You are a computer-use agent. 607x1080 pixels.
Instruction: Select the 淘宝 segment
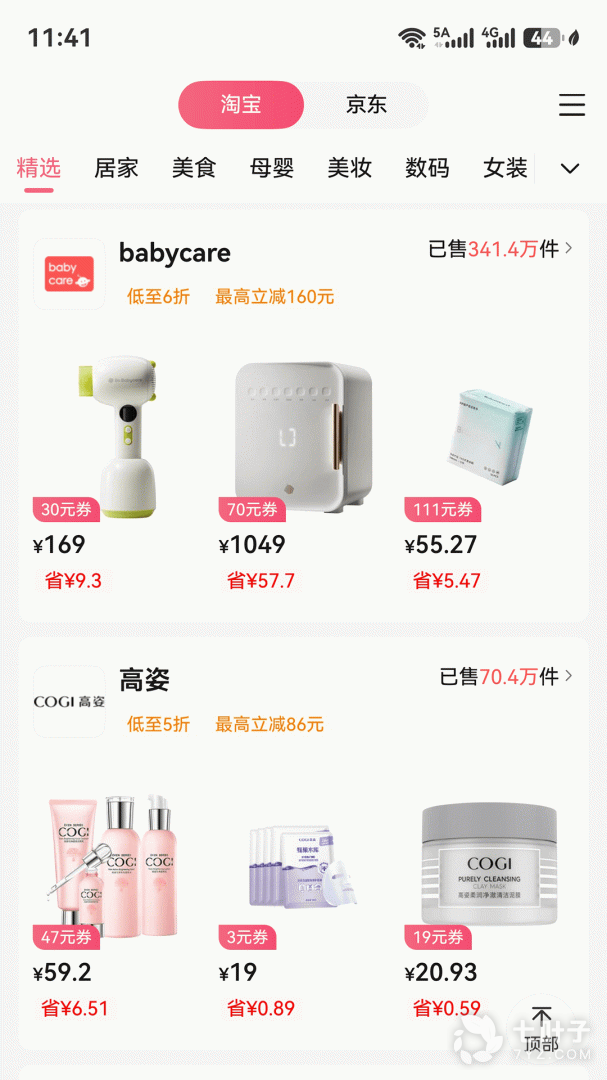point(241,105)
